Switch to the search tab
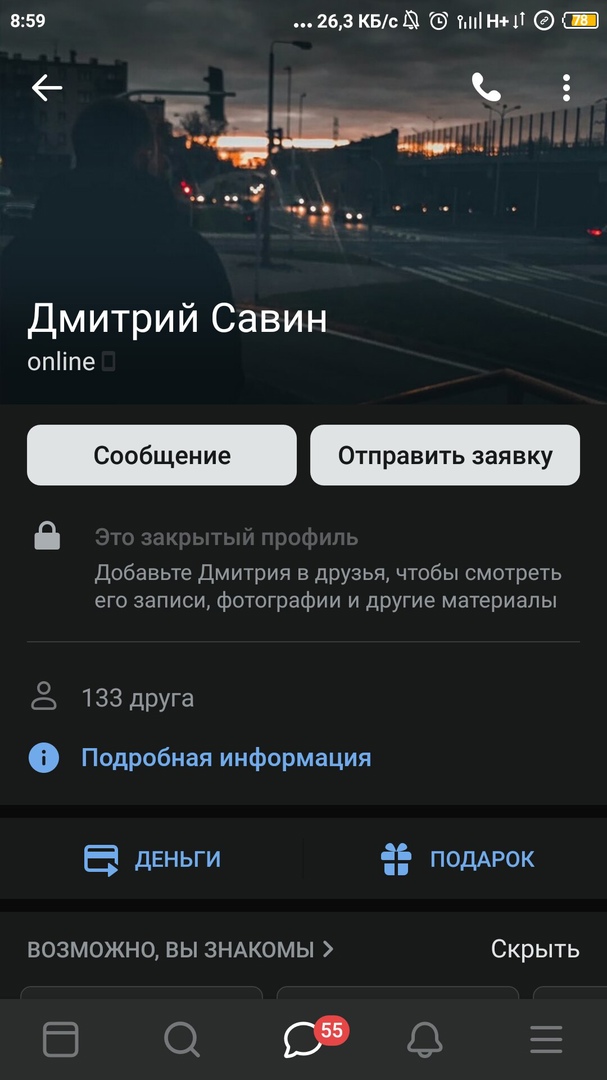Image resolution: width=607 pixels, height=1080 pixels. tap(182, 1040)
